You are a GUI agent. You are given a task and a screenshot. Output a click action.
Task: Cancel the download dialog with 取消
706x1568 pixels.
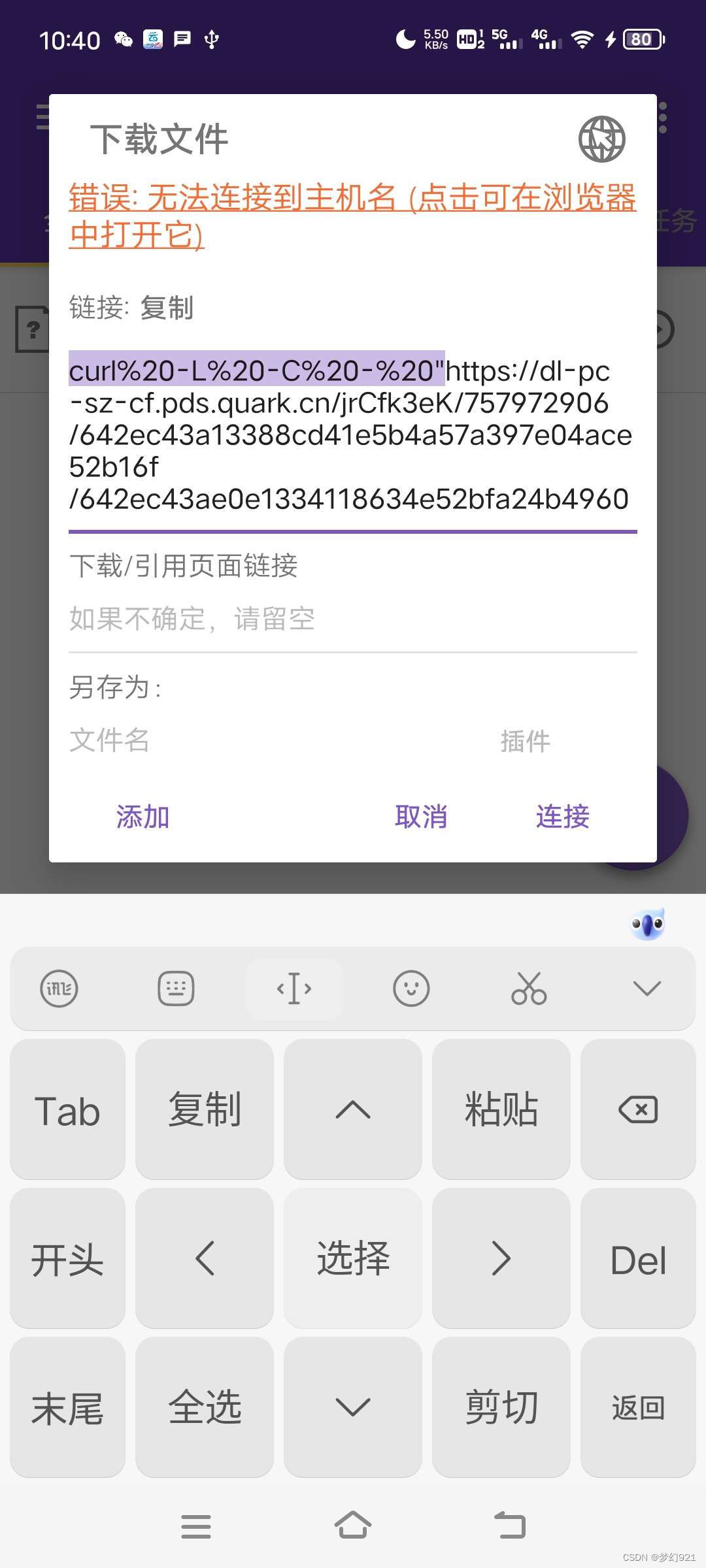tap(421, 817)
